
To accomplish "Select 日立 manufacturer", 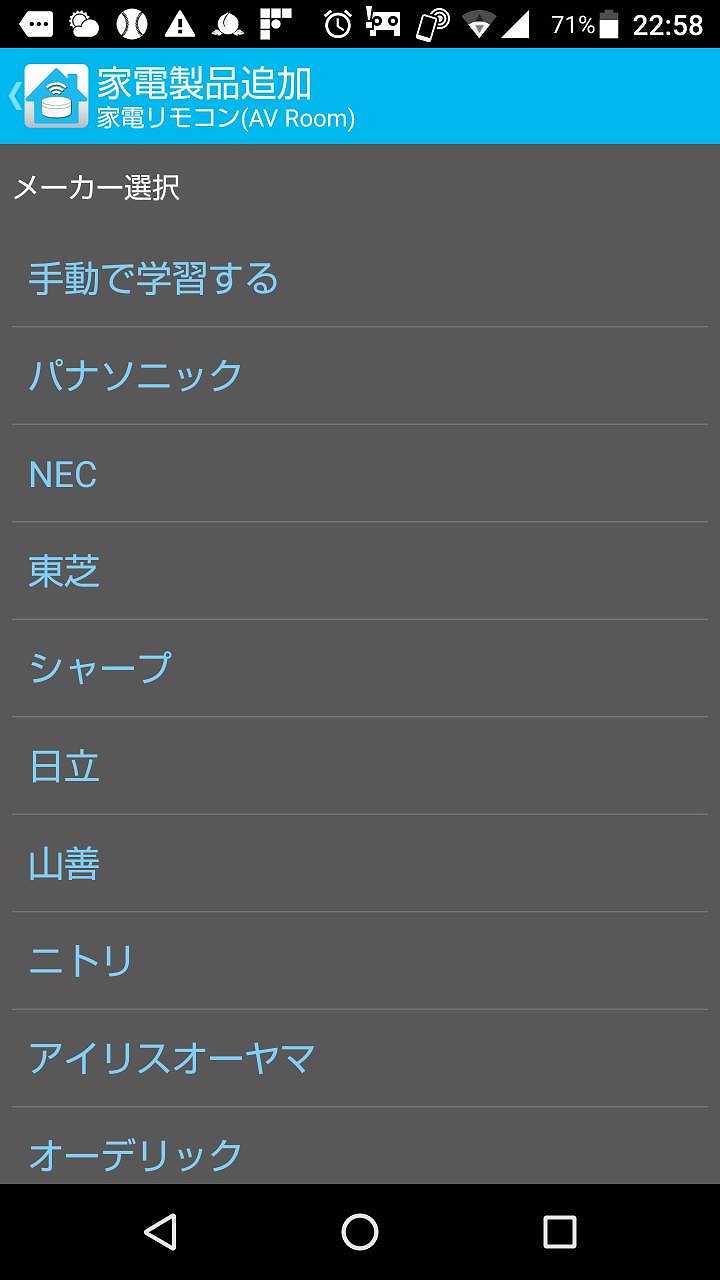I will click(64, 766).
